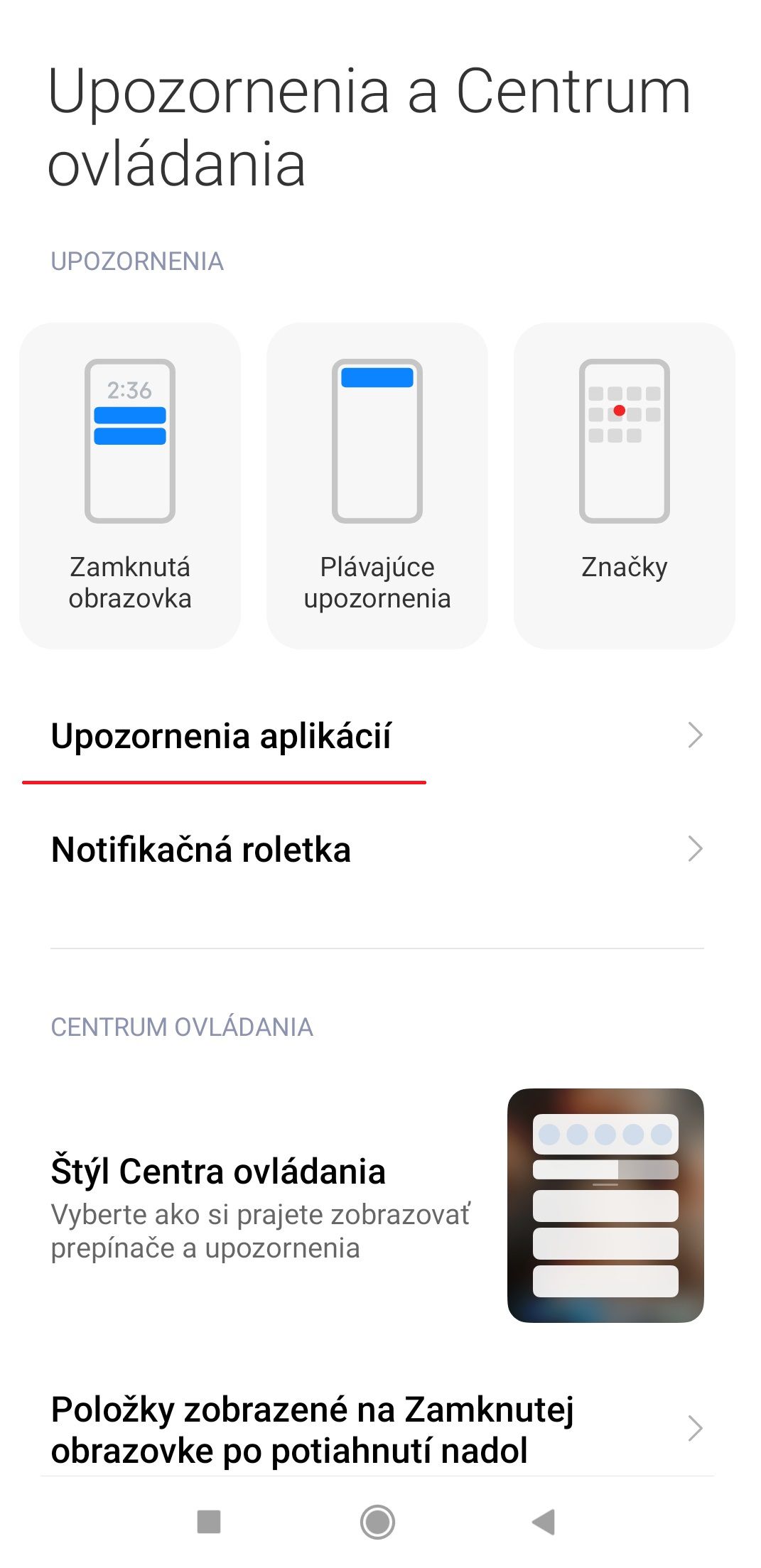Open the Značky card
Image resolution: width=761 pixels, height=1568 pixels.
[625, 485]
